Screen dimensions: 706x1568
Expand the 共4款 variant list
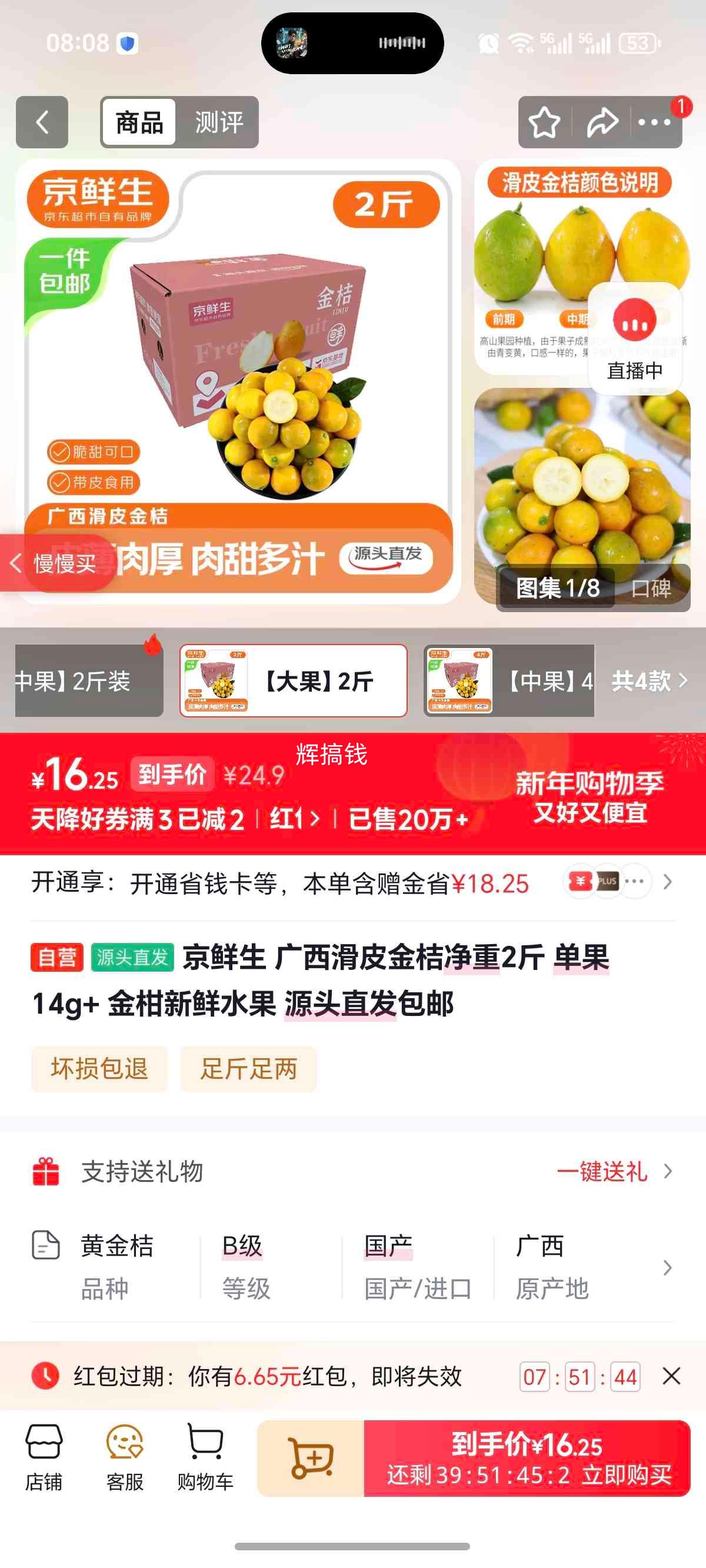click(647, 682)
